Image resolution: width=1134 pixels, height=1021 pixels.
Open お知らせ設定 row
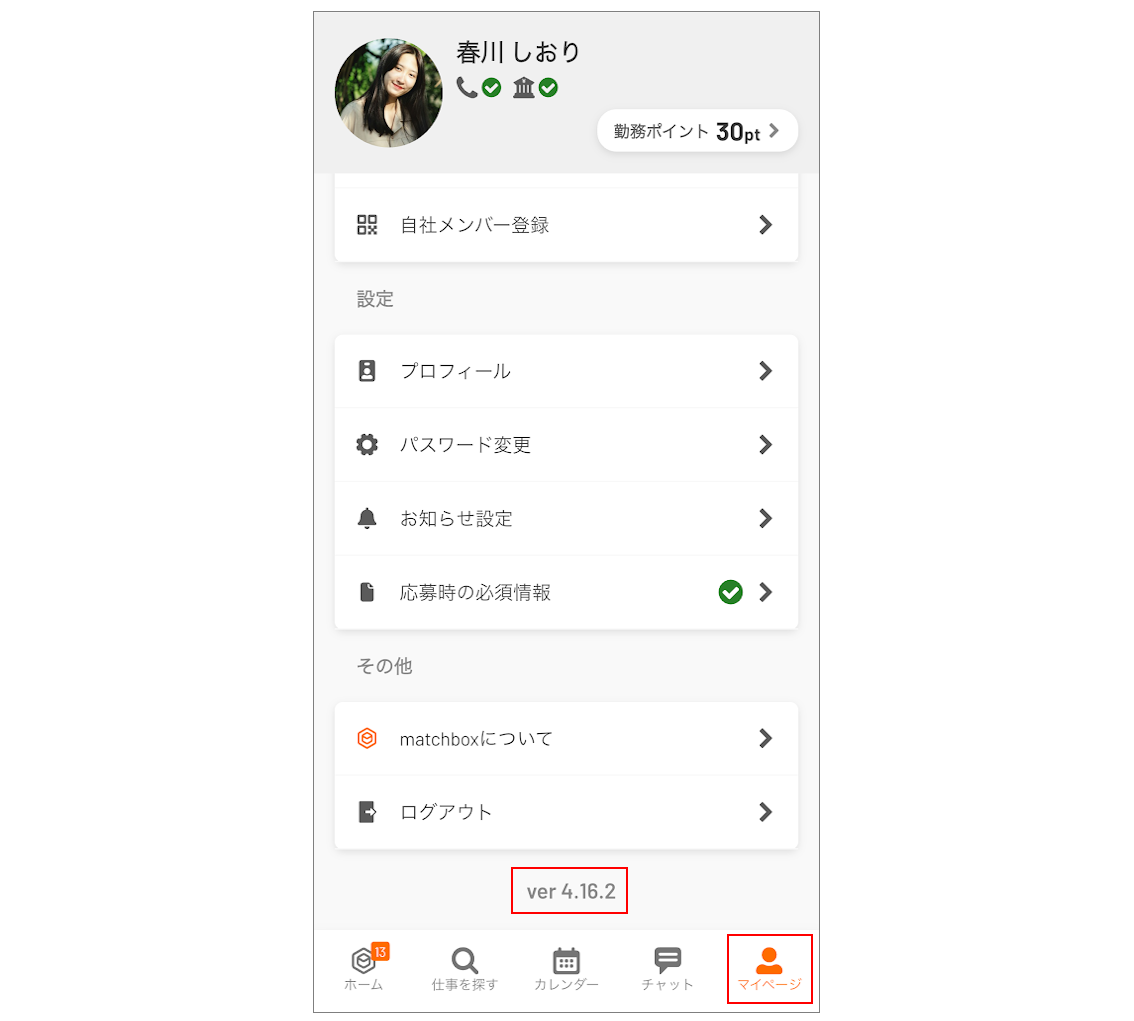coord(566,519)
